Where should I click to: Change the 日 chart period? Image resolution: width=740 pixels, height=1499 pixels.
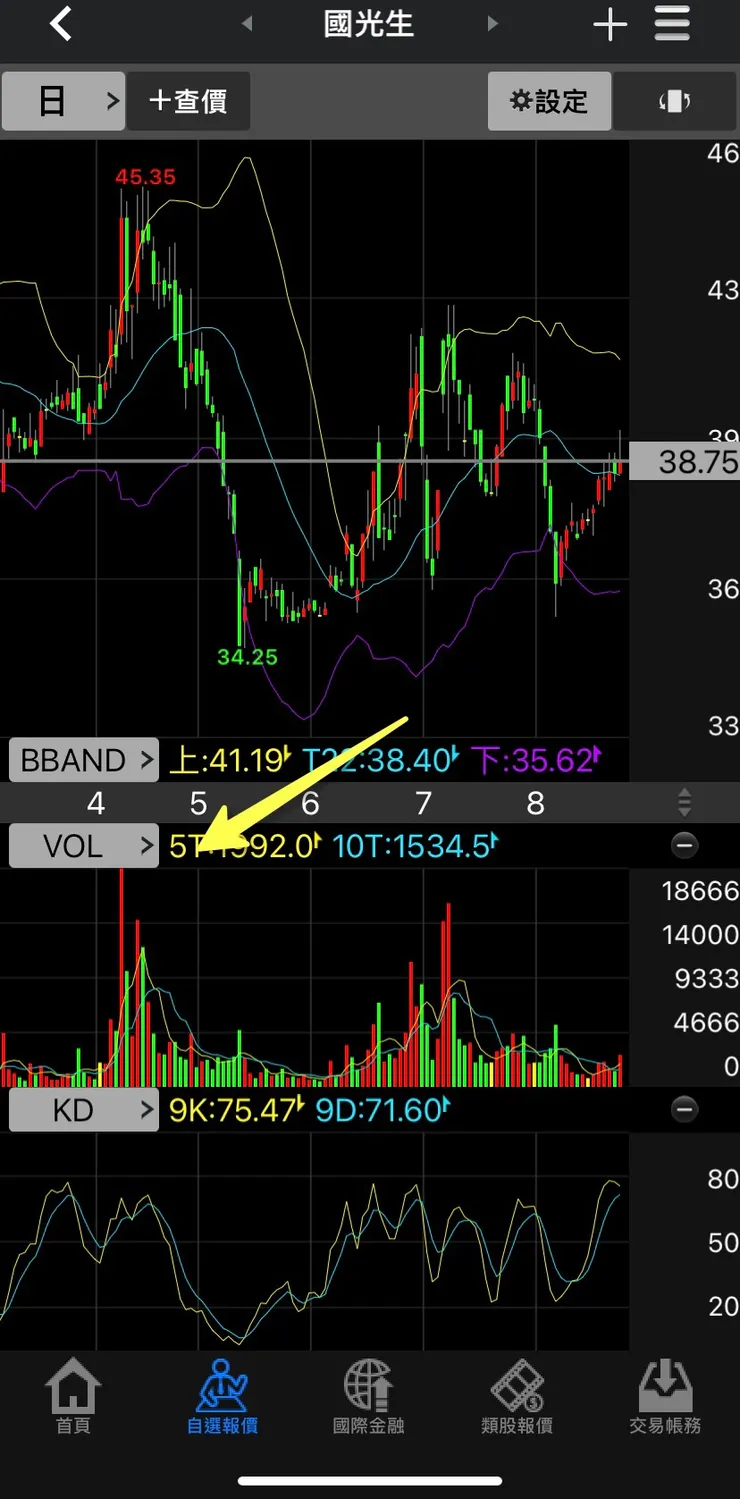[x=63, y=101]
